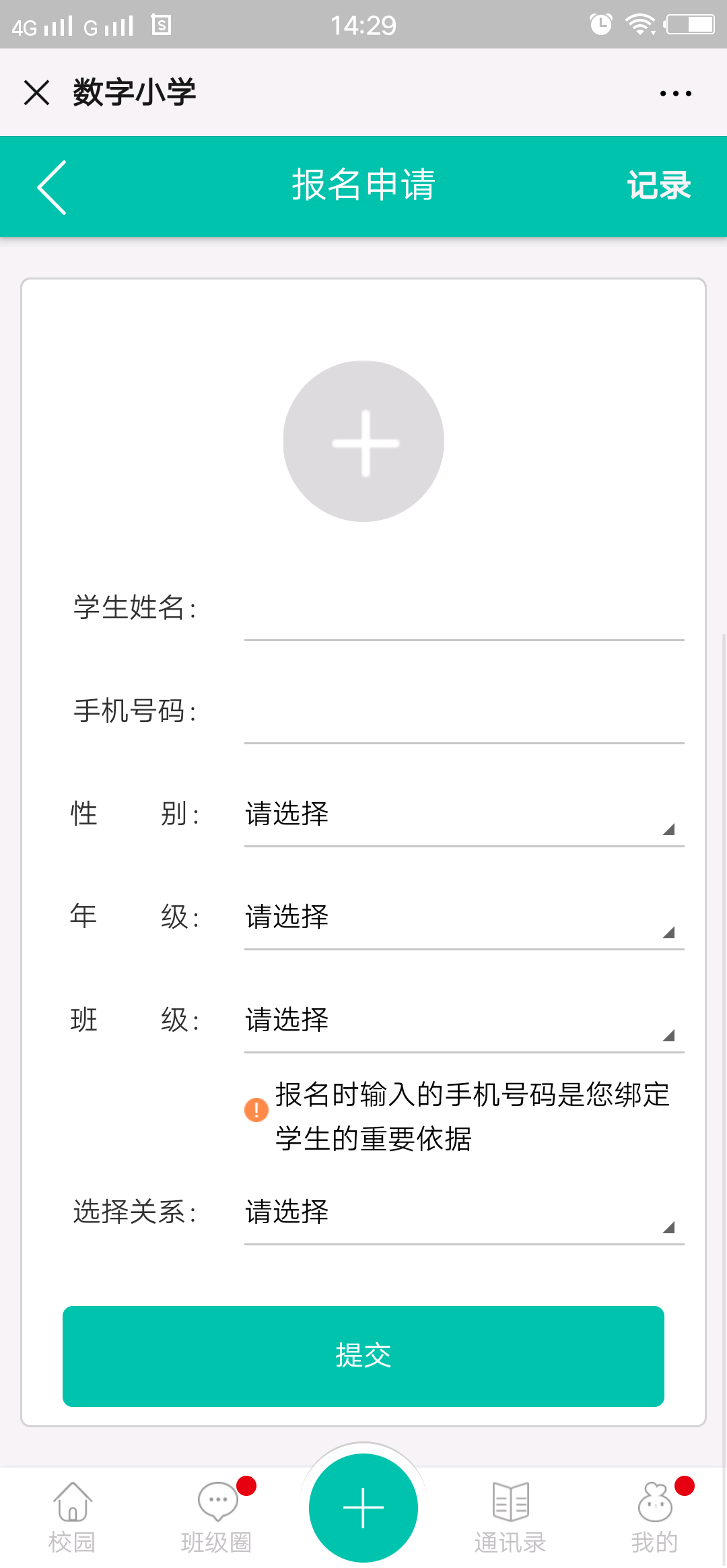Open the three-dot overflow menu
727x1568 pixels.
[x=675, y=93]
